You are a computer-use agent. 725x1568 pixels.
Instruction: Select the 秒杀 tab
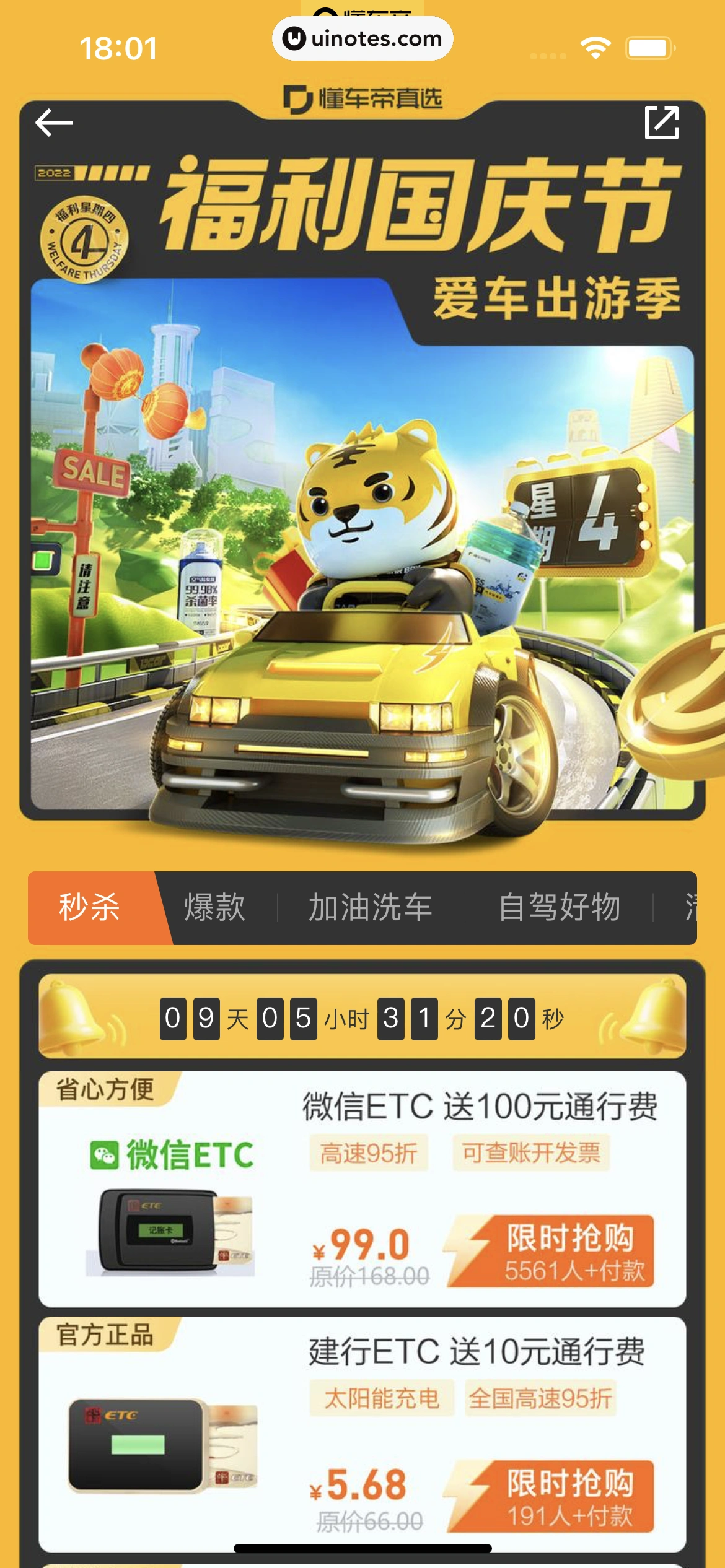(x=90, y=908)
